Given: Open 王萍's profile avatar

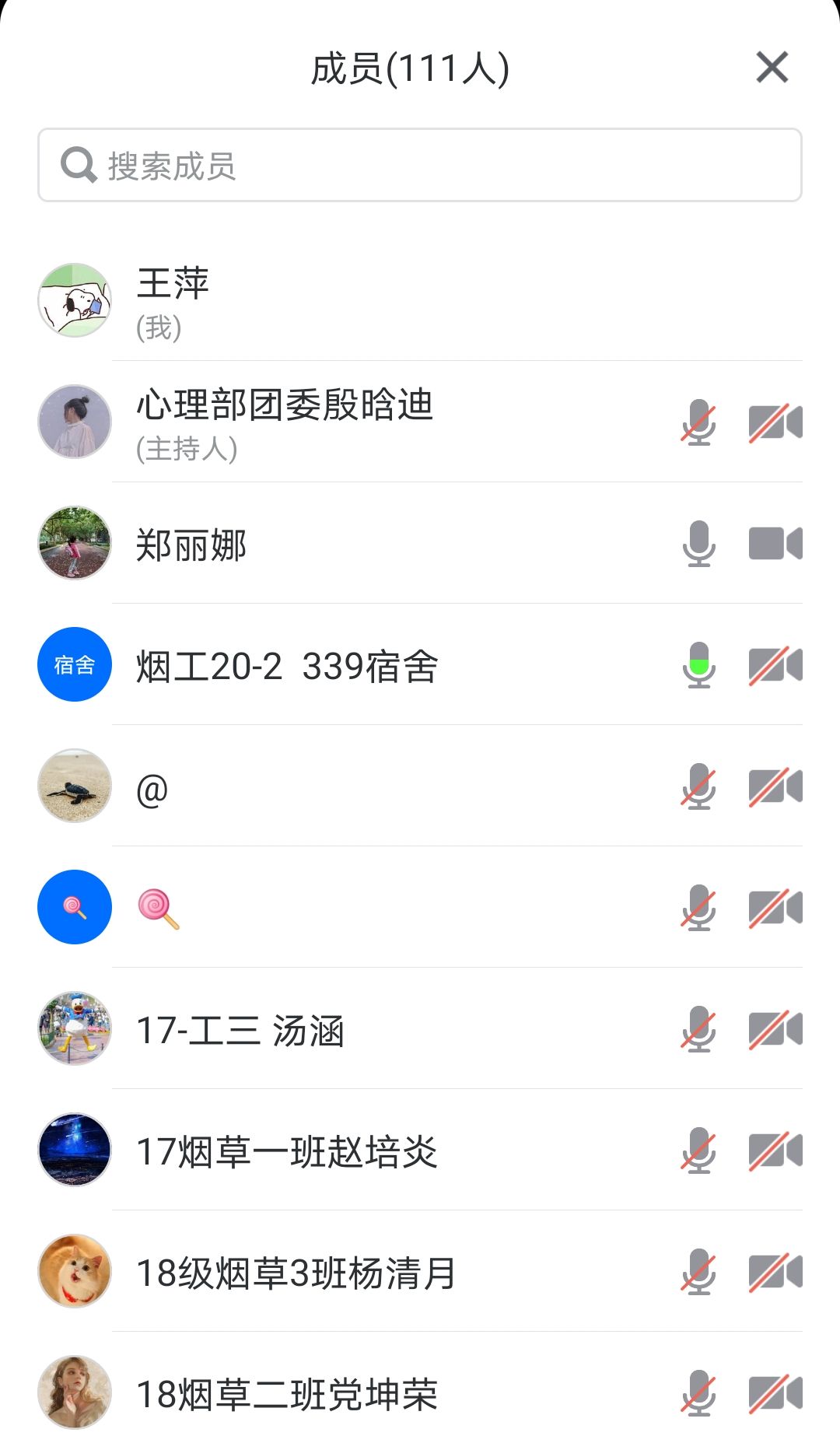Looking at the screenshot, I should pos(74,301).
